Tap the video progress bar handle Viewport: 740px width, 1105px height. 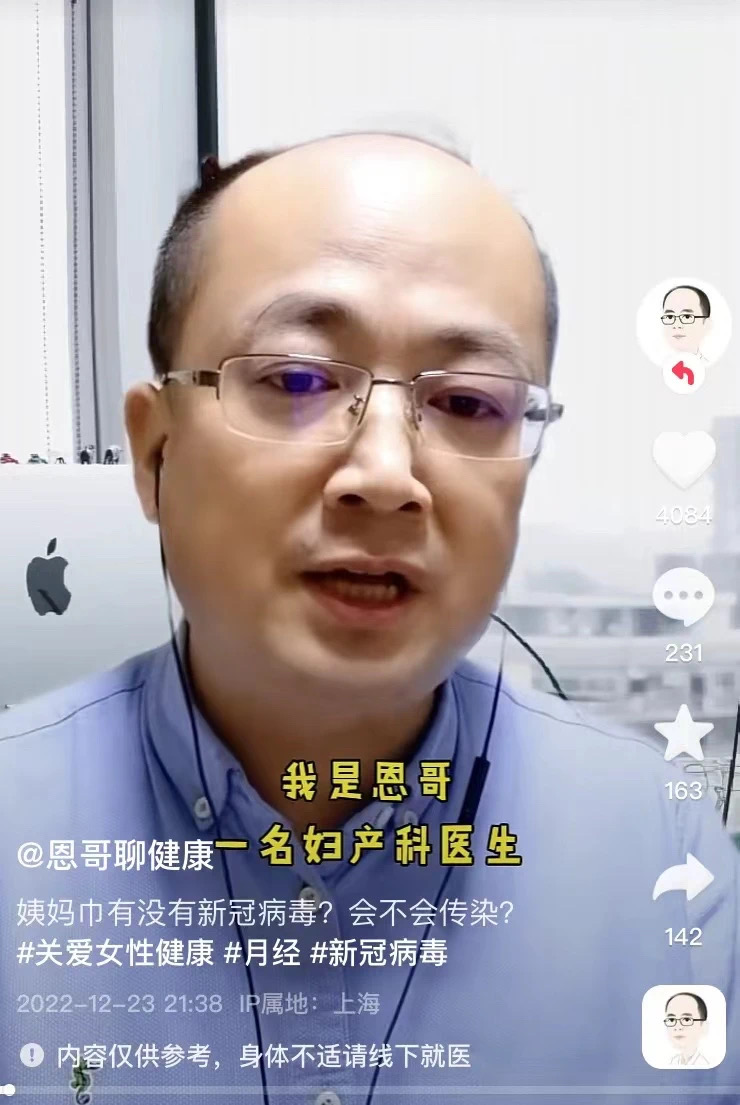pos(8,1091)
